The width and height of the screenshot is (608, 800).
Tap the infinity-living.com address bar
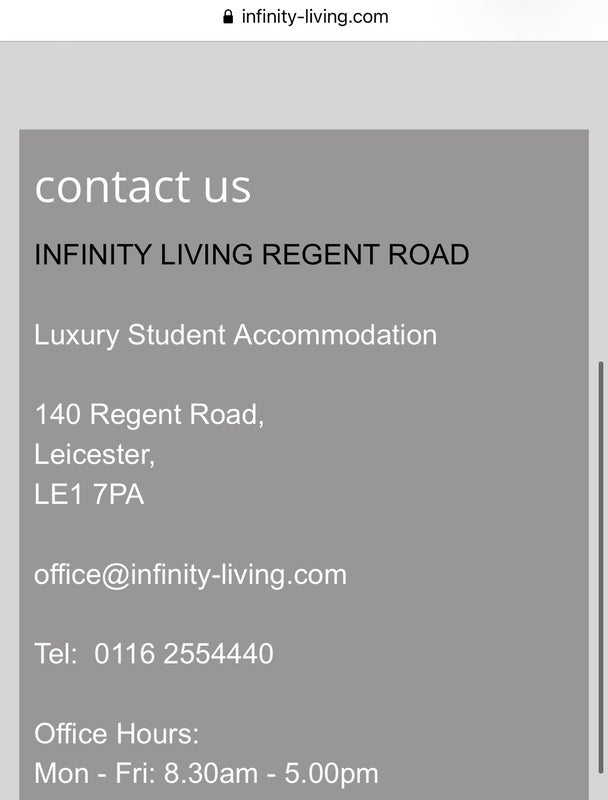click(305, 17)
